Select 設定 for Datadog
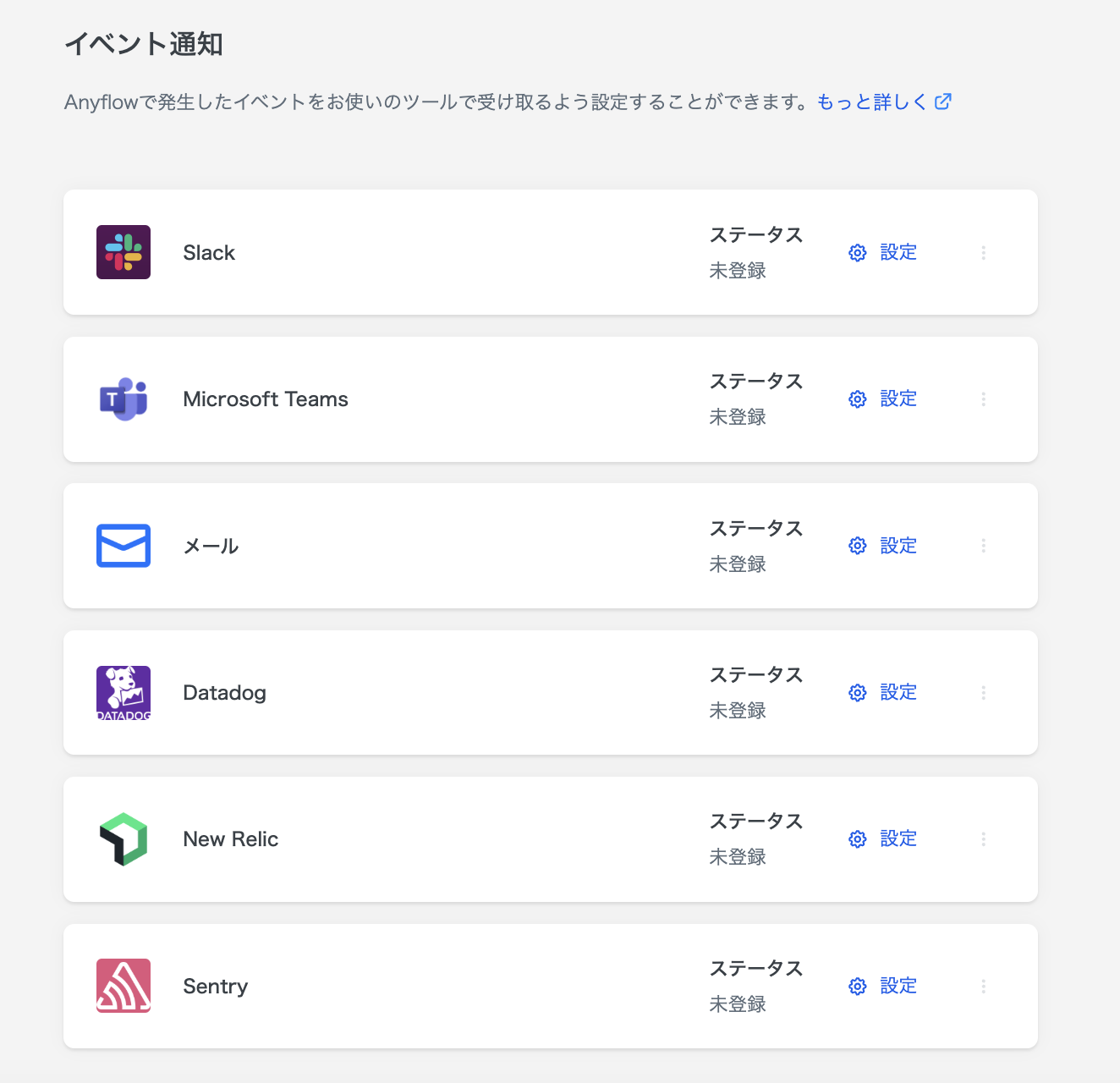This screenshot has height=1083, width=1120. (883, 692)
